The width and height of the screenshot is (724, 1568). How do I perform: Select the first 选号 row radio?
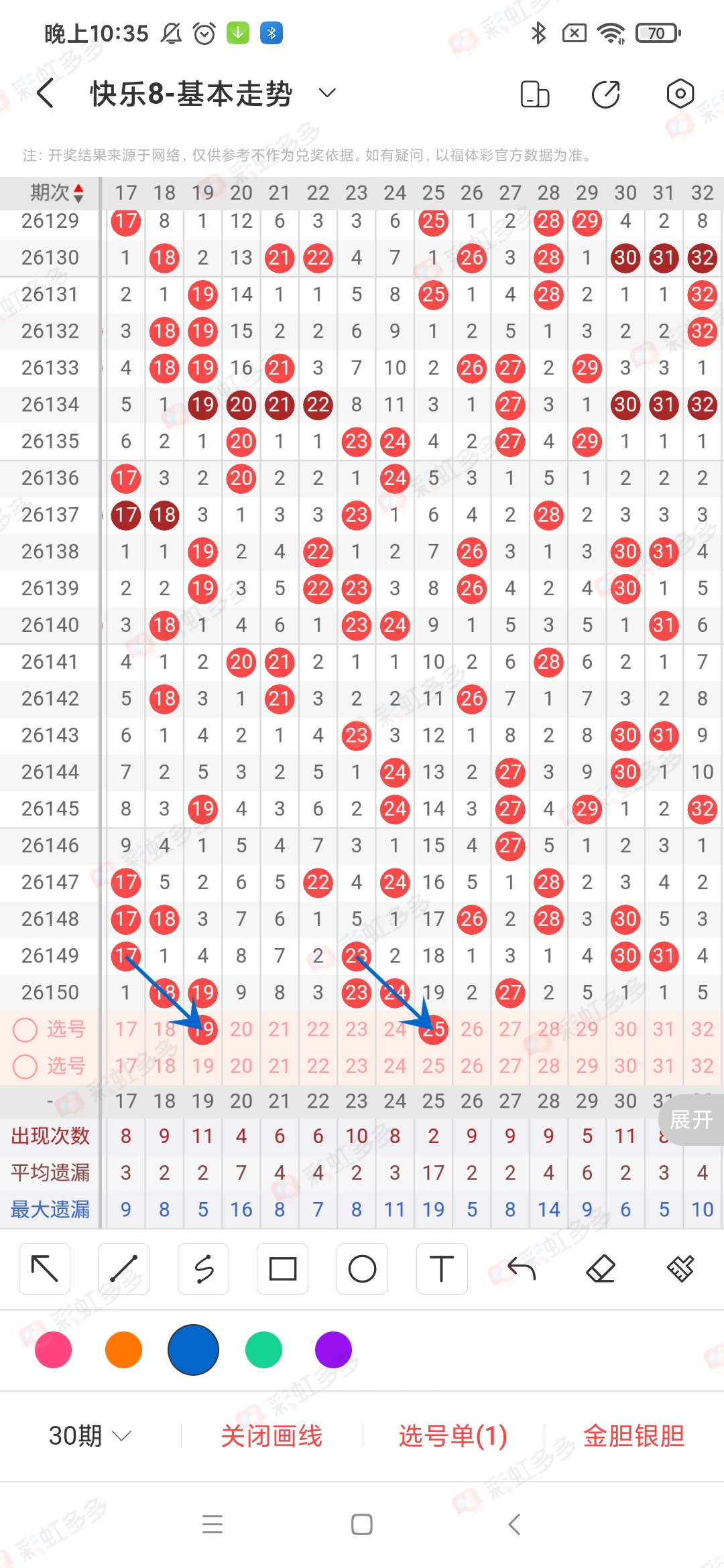point(25,1030)
